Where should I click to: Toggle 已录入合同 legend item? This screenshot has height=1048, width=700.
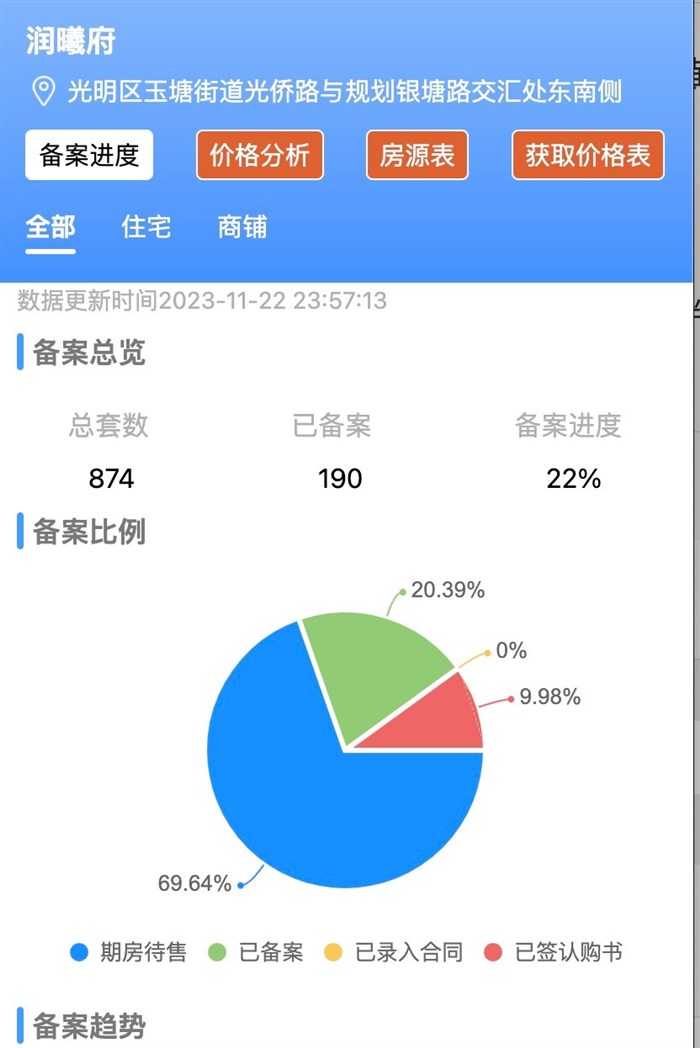pos(395,952)
